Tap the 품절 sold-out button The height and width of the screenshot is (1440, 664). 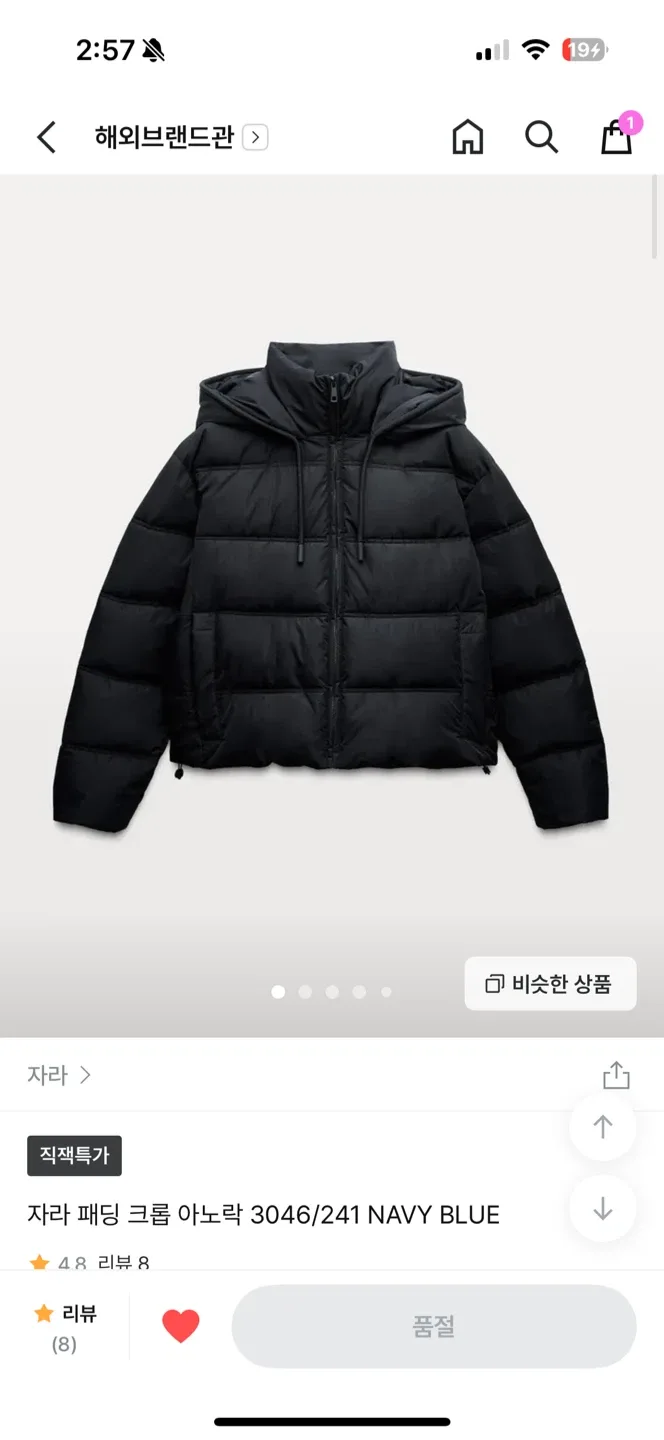pyautogui.click(x=433, y=1327)
